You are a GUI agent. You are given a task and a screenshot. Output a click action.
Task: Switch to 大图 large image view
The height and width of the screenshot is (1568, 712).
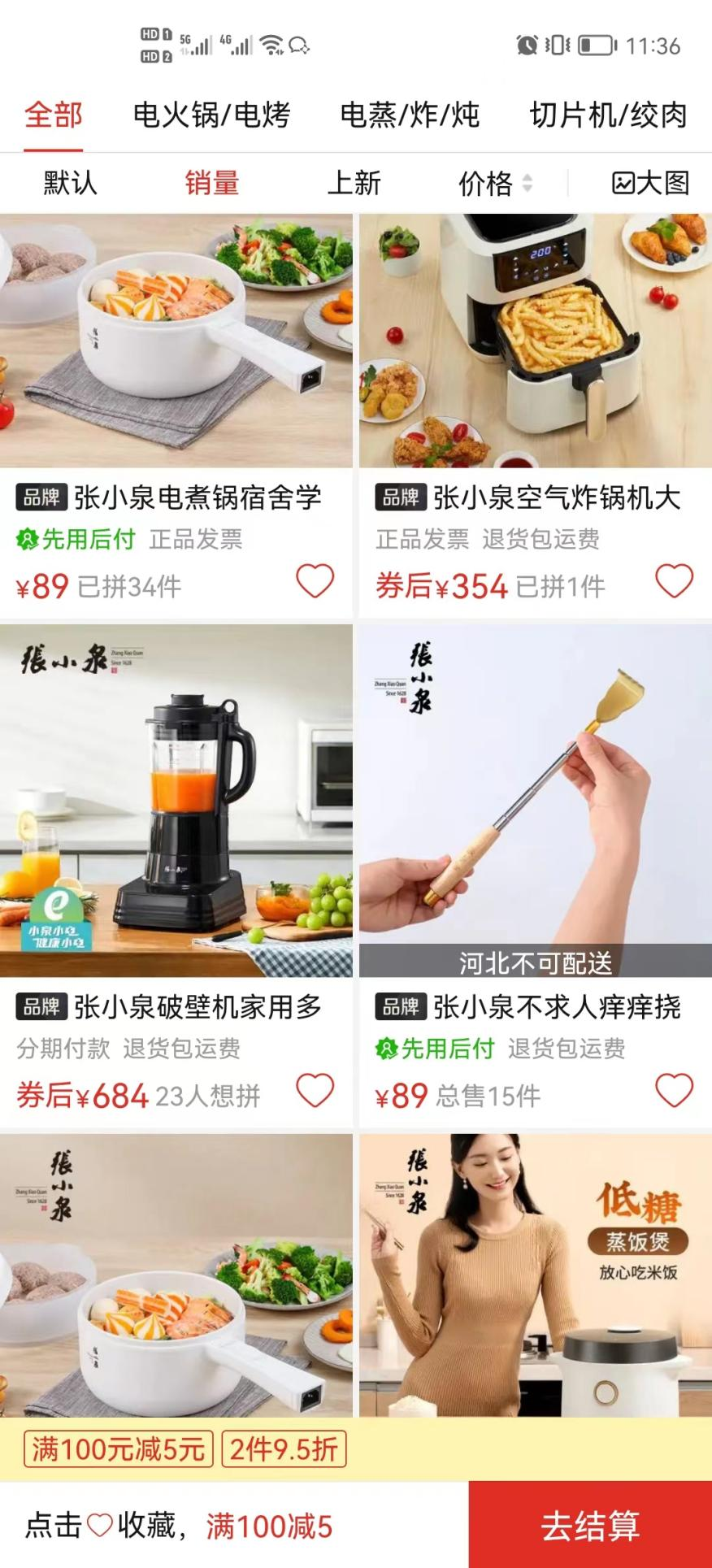coord(650,183)
